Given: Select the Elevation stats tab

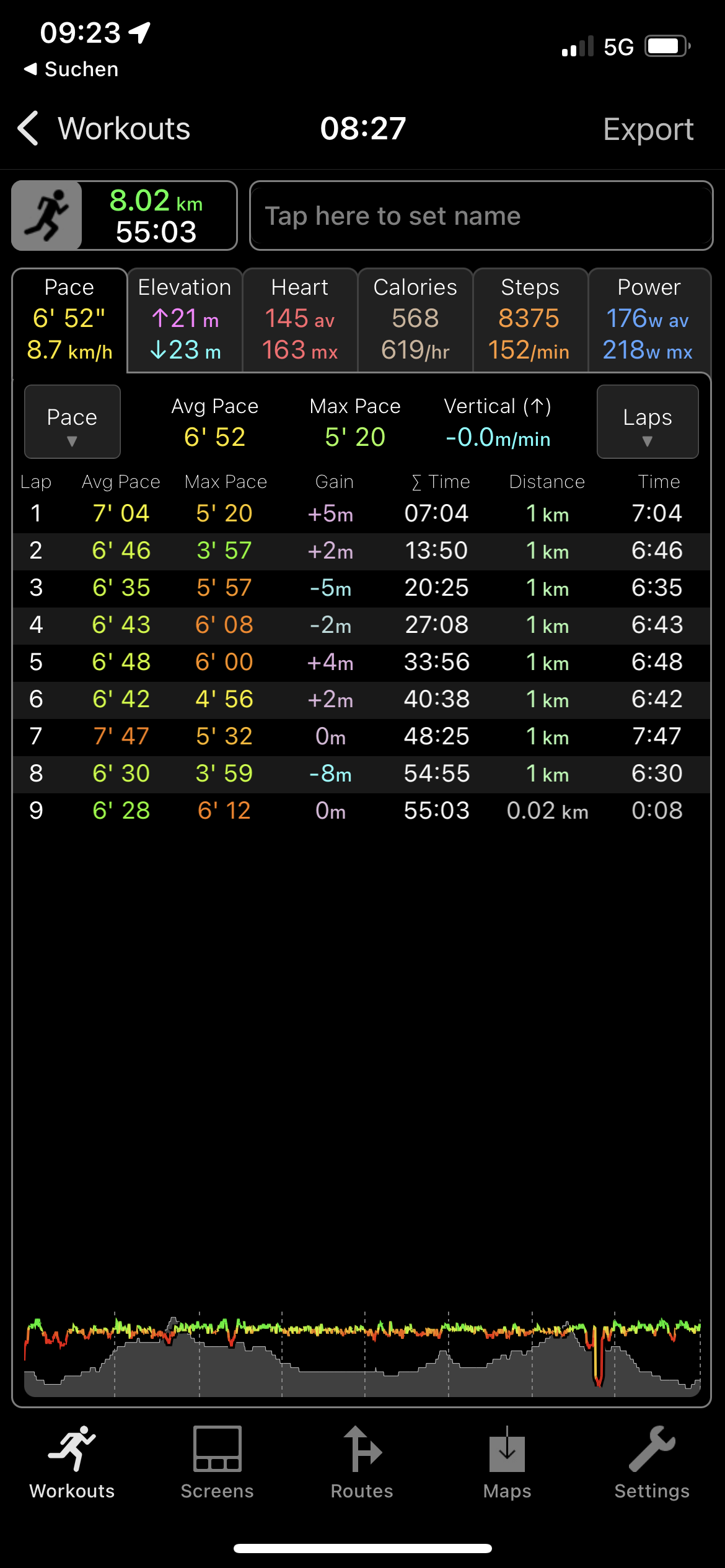Looking at the screenshot, I should (185, 320).
